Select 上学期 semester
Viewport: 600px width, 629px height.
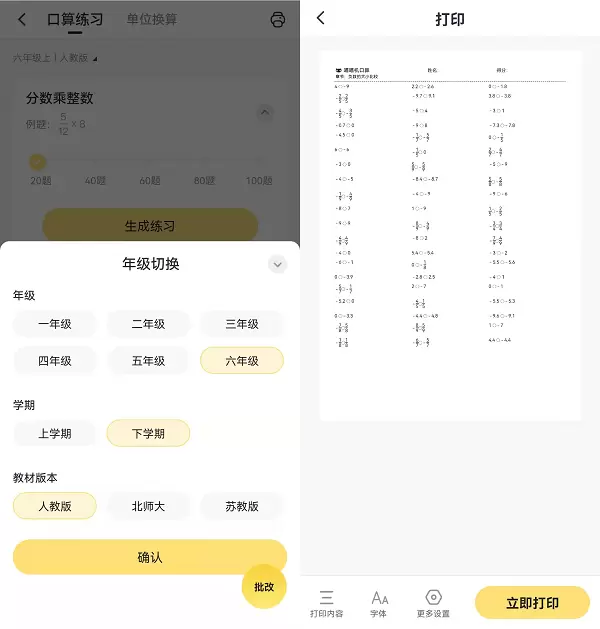tap(55, 433)
